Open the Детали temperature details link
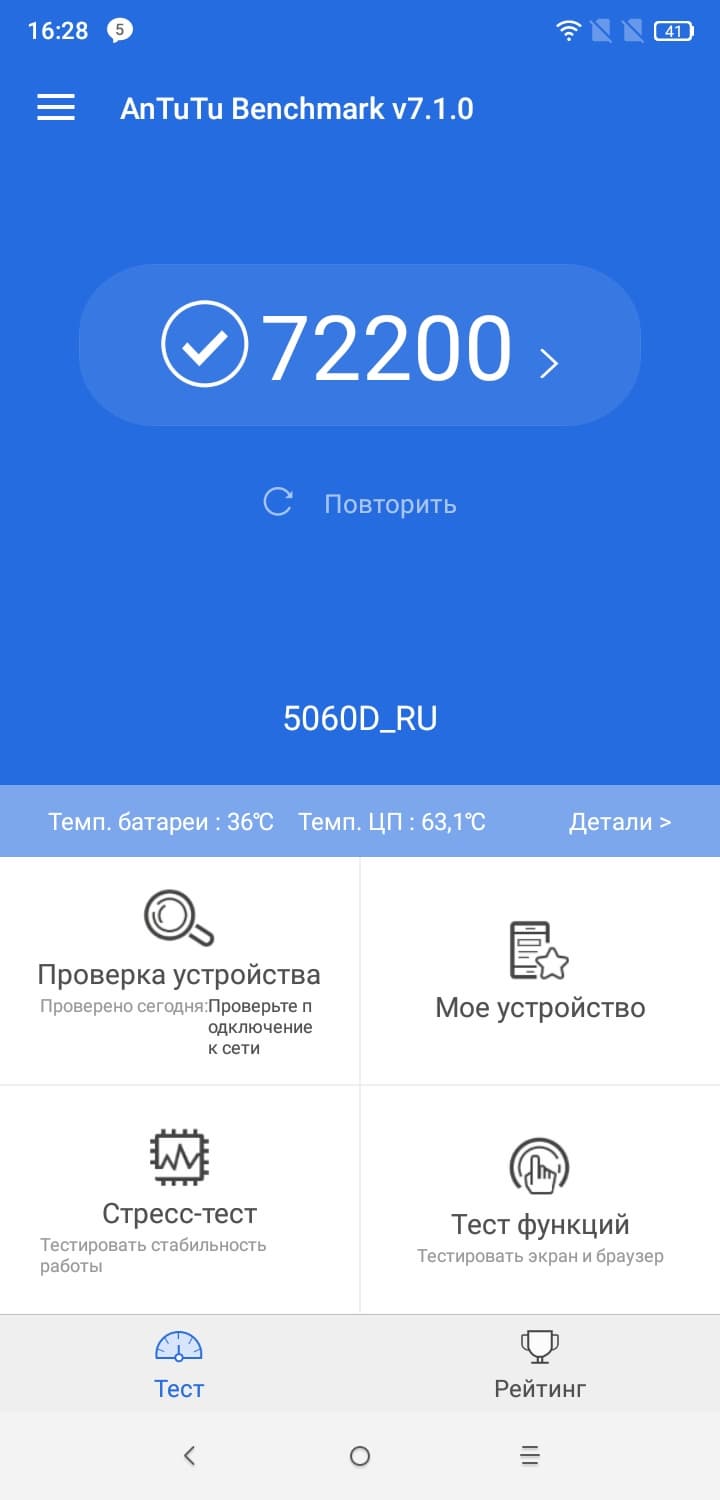 click(x=619, y=822)
